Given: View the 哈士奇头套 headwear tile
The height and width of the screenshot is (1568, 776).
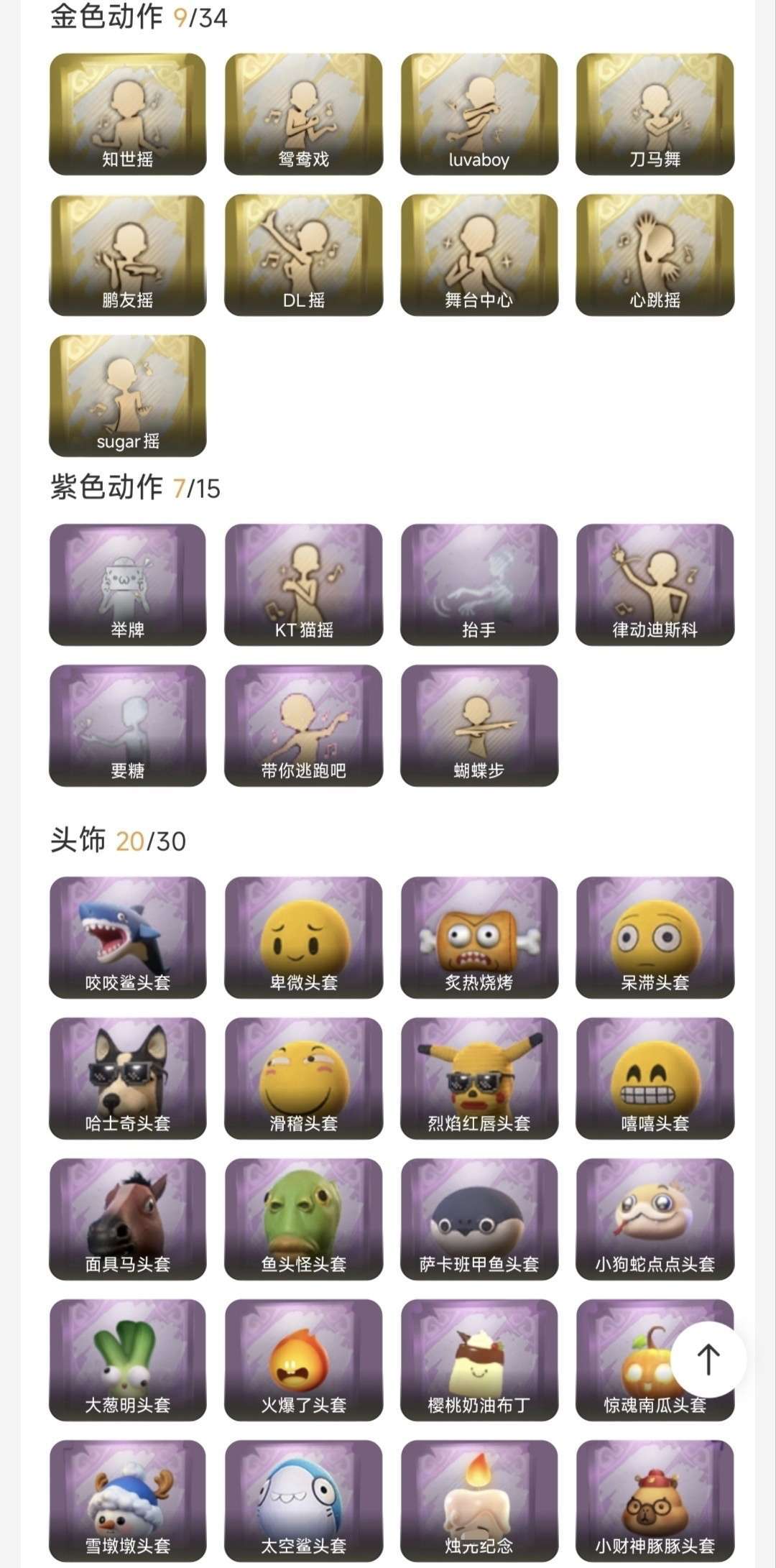Looking at the screenshot, I should point(128,1079).
